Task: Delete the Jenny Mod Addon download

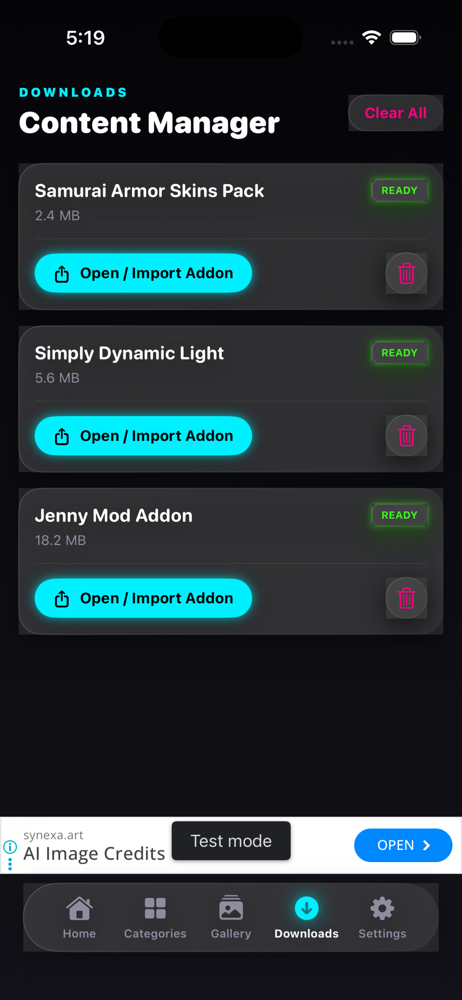Action: pos(406,598)
